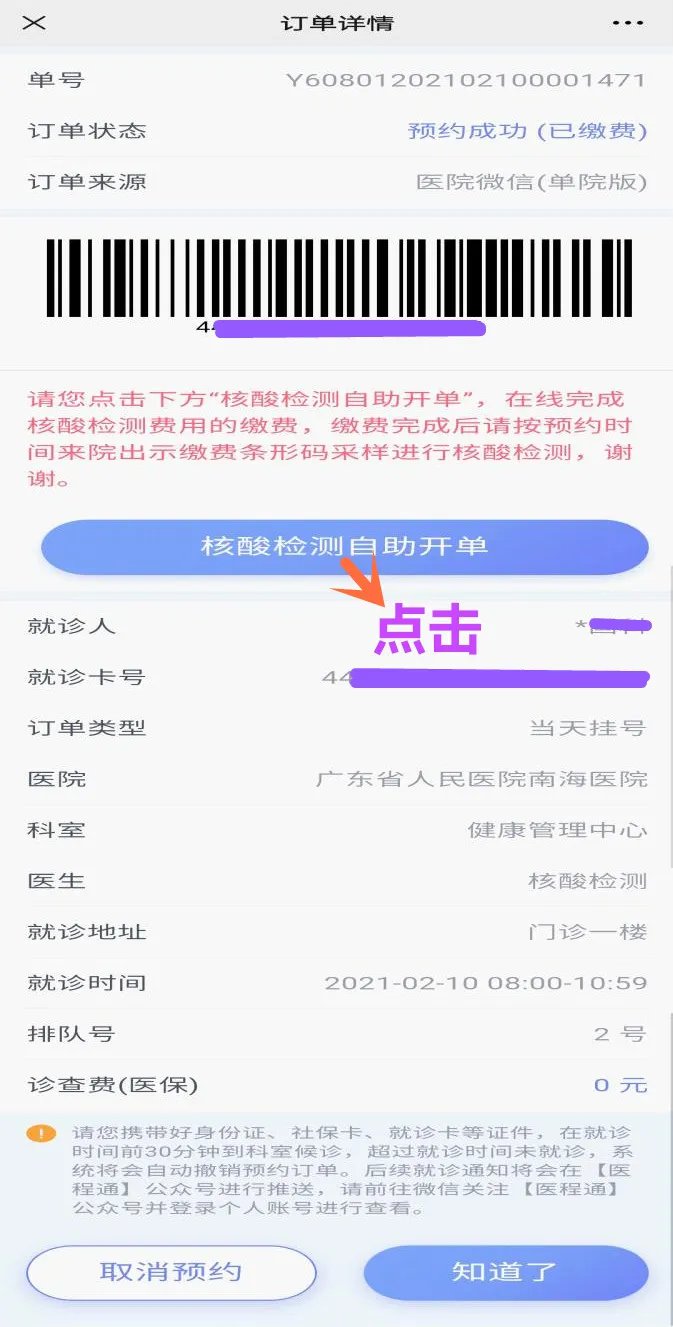Viewport: 673px width, 1327px height.
Task: Close the order details page
Action: tap(34, 23)
